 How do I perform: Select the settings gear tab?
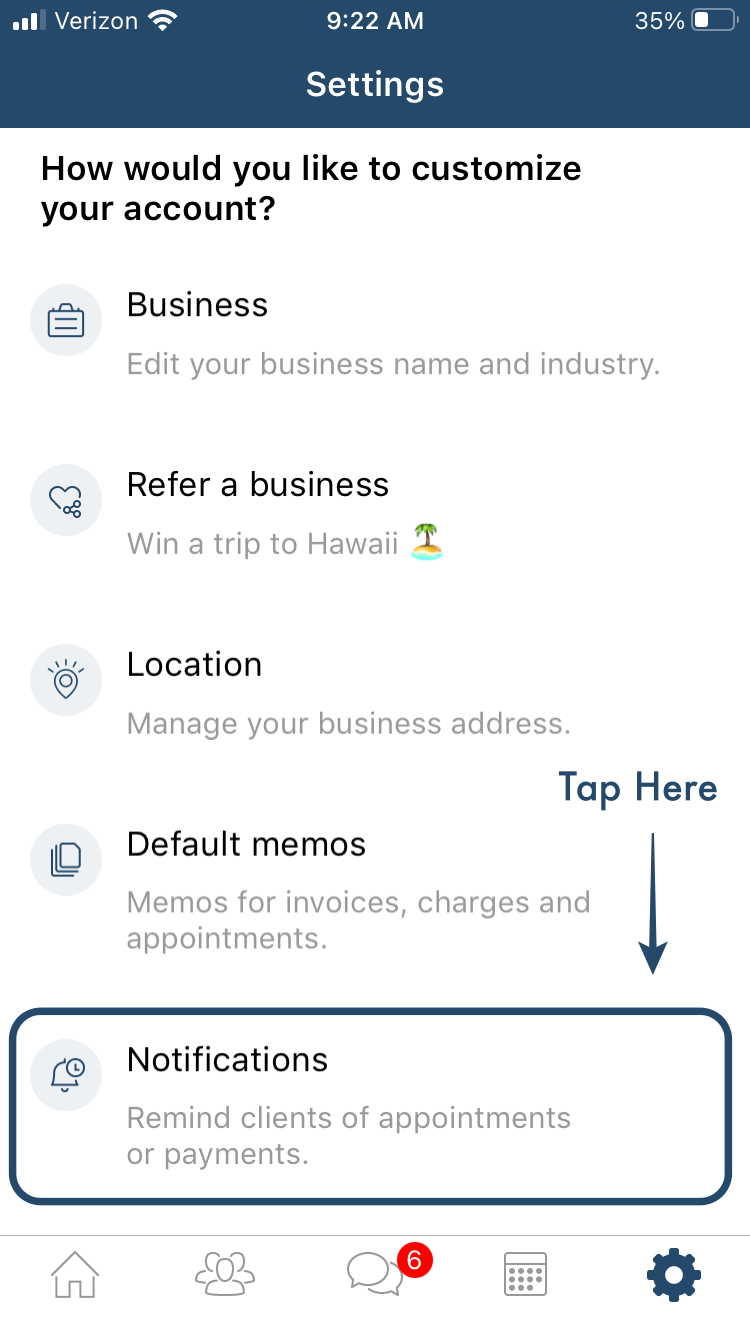[674, 1275]
